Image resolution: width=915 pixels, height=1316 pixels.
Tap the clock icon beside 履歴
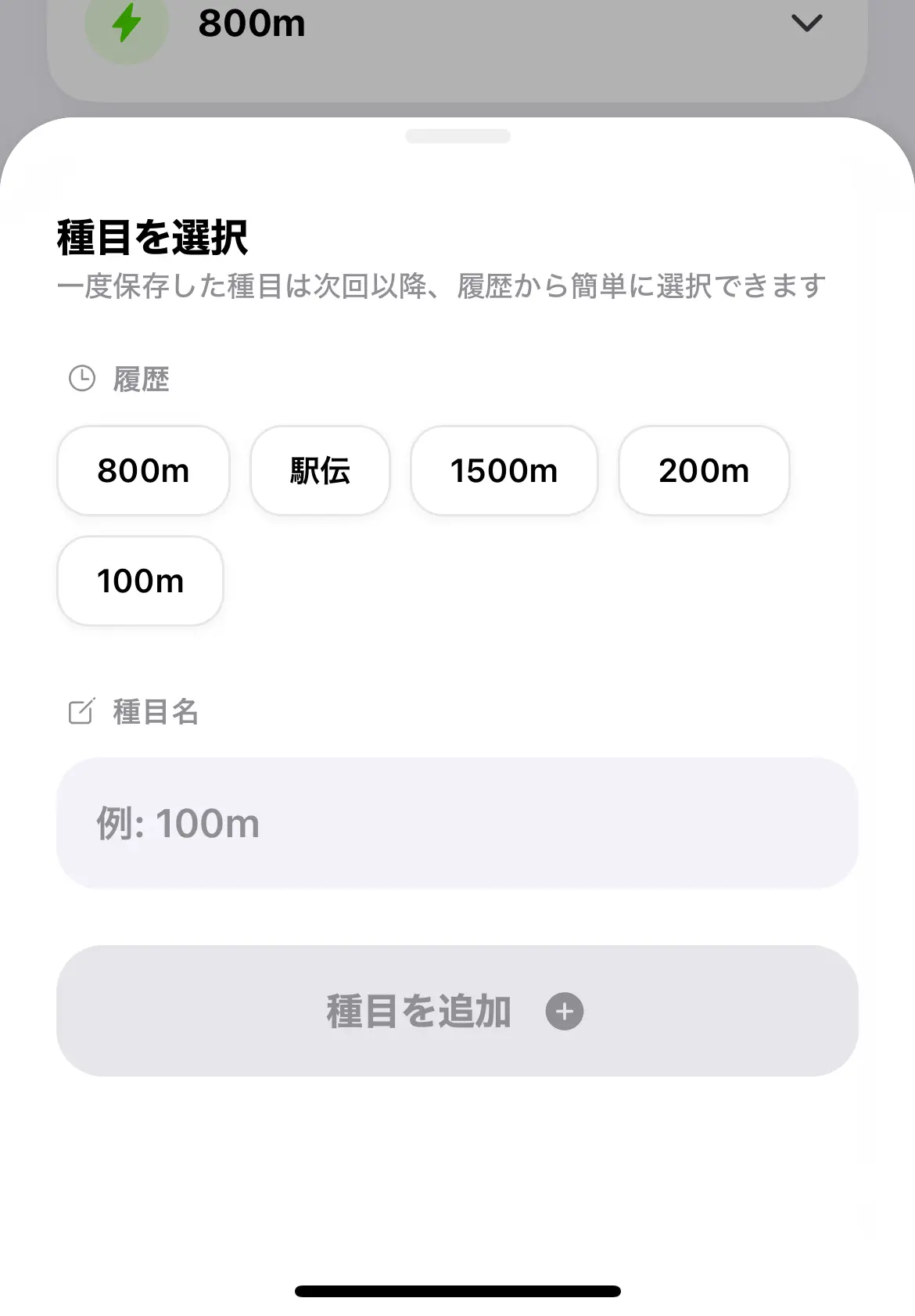coord(81,378)
